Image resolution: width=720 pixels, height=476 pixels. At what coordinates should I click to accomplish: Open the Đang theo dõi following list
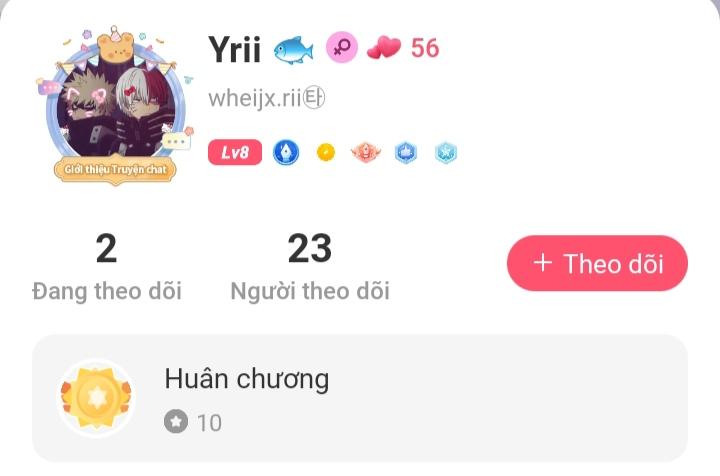point(107,266)
